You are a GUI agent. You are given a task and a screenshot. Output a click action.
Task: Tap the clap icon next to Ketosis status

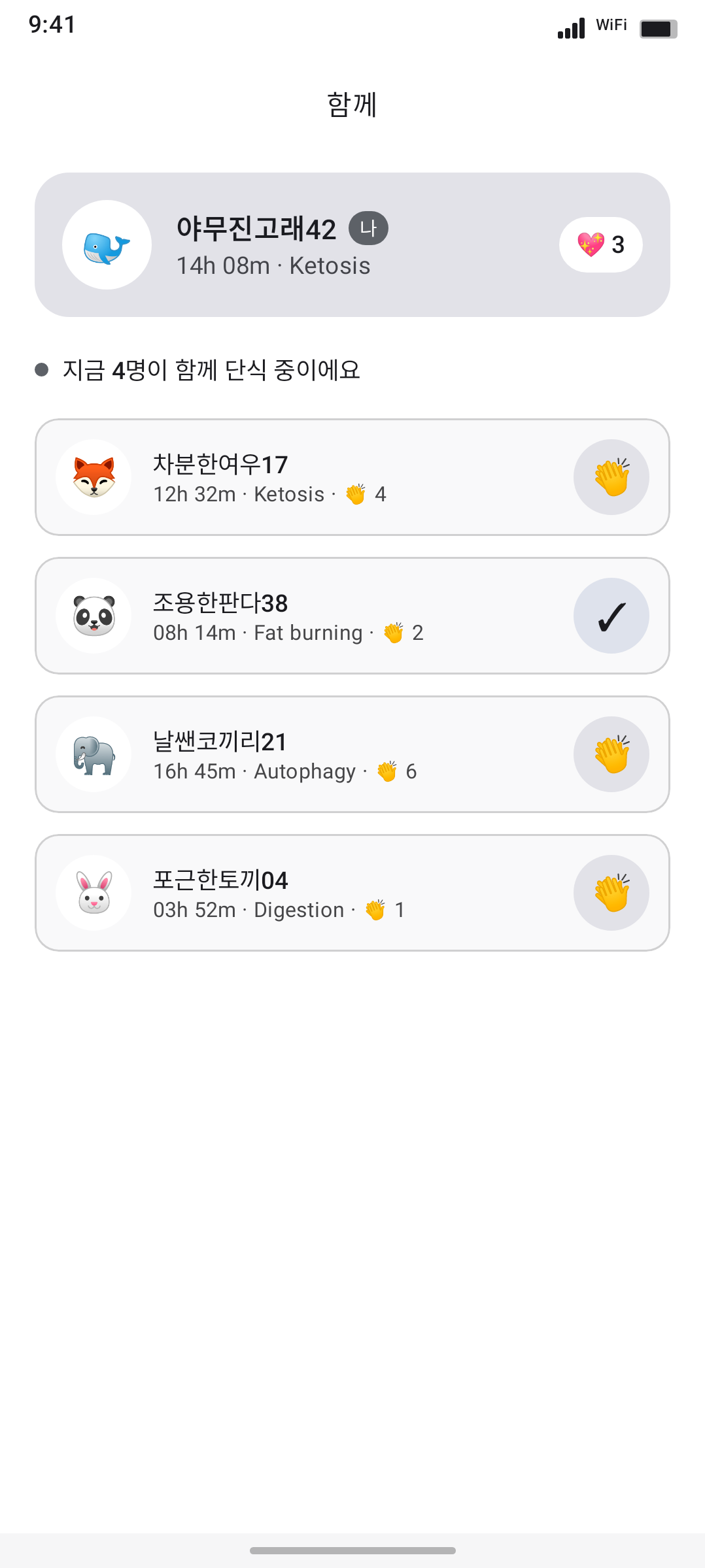[355, 493]
